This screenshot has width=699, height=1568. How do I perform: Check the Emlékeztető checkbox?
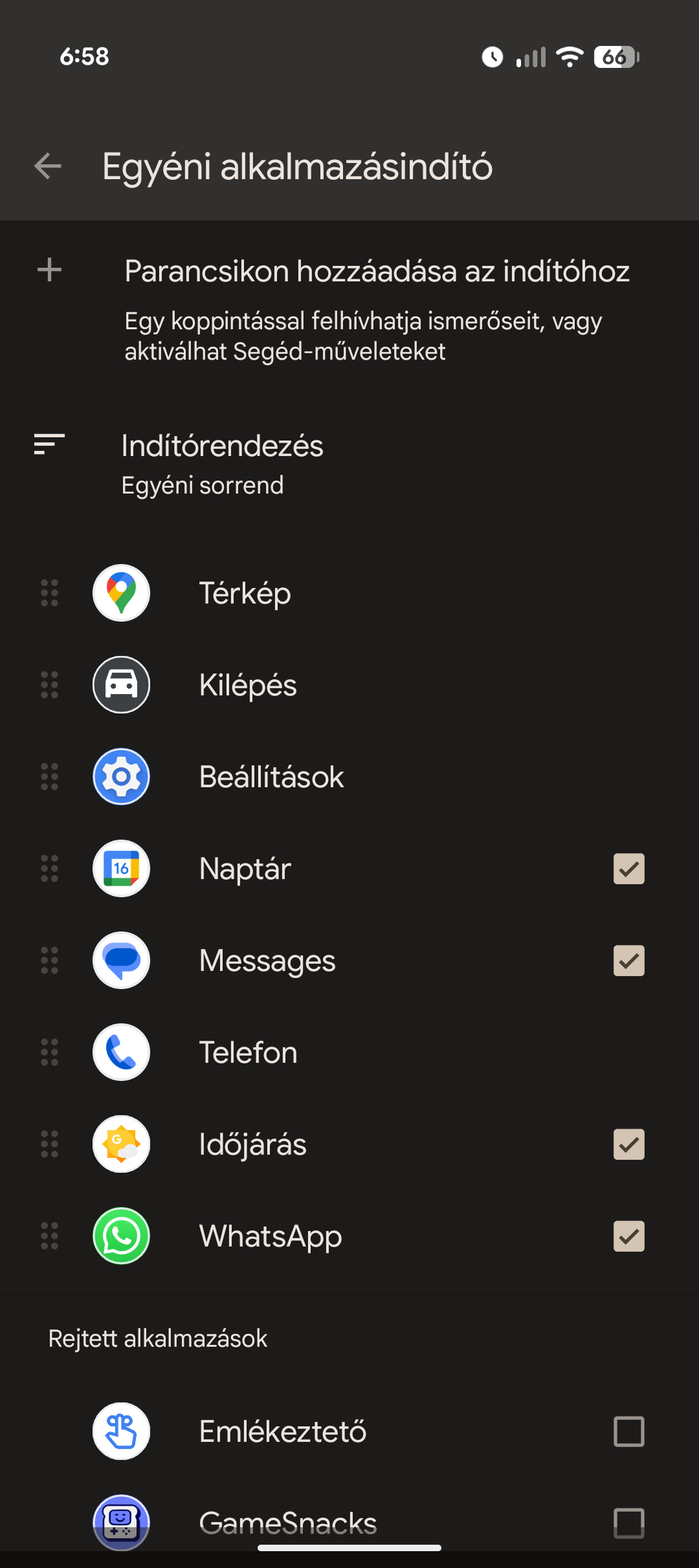tap(628, 1431)
